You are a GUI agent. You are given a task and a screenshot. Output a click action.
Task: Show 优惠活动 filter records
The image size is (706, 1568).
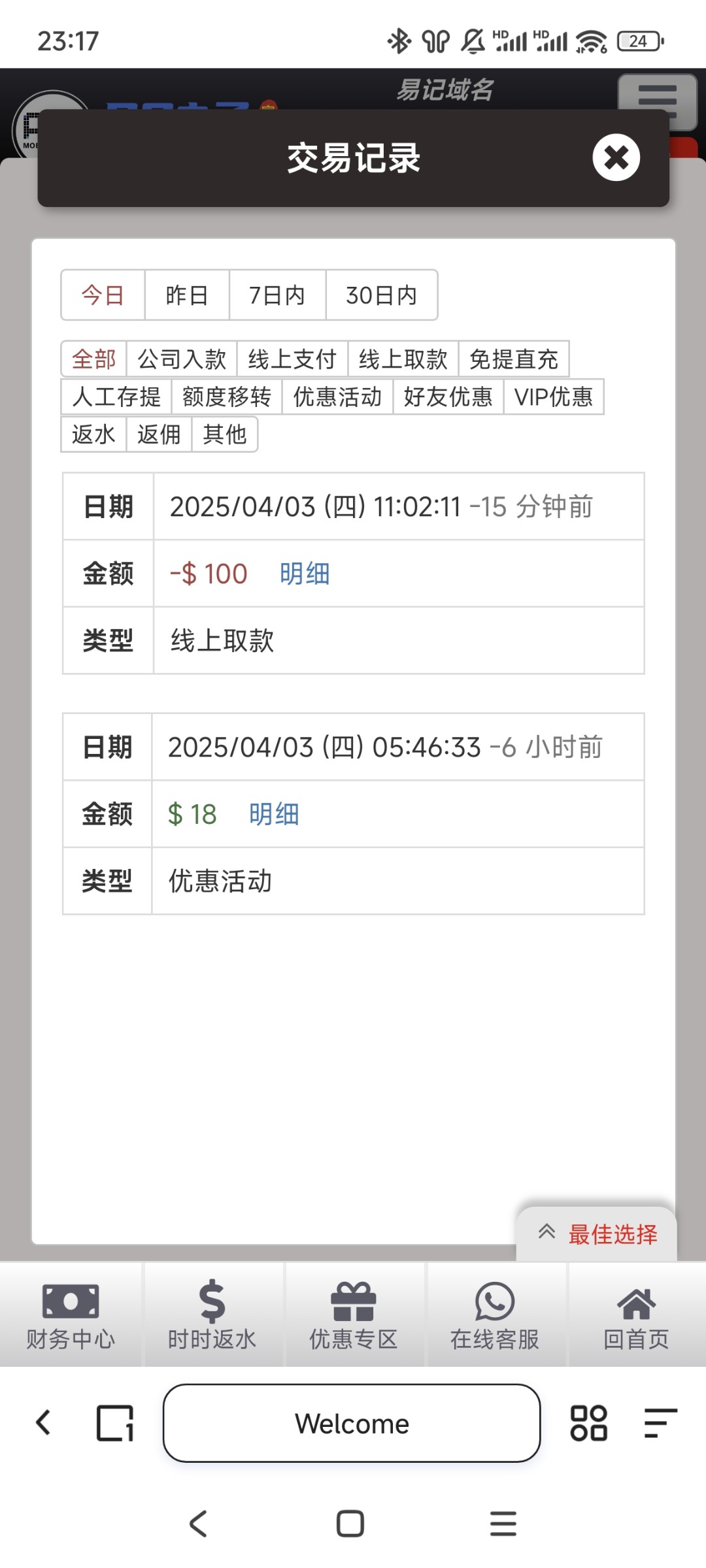337,397
